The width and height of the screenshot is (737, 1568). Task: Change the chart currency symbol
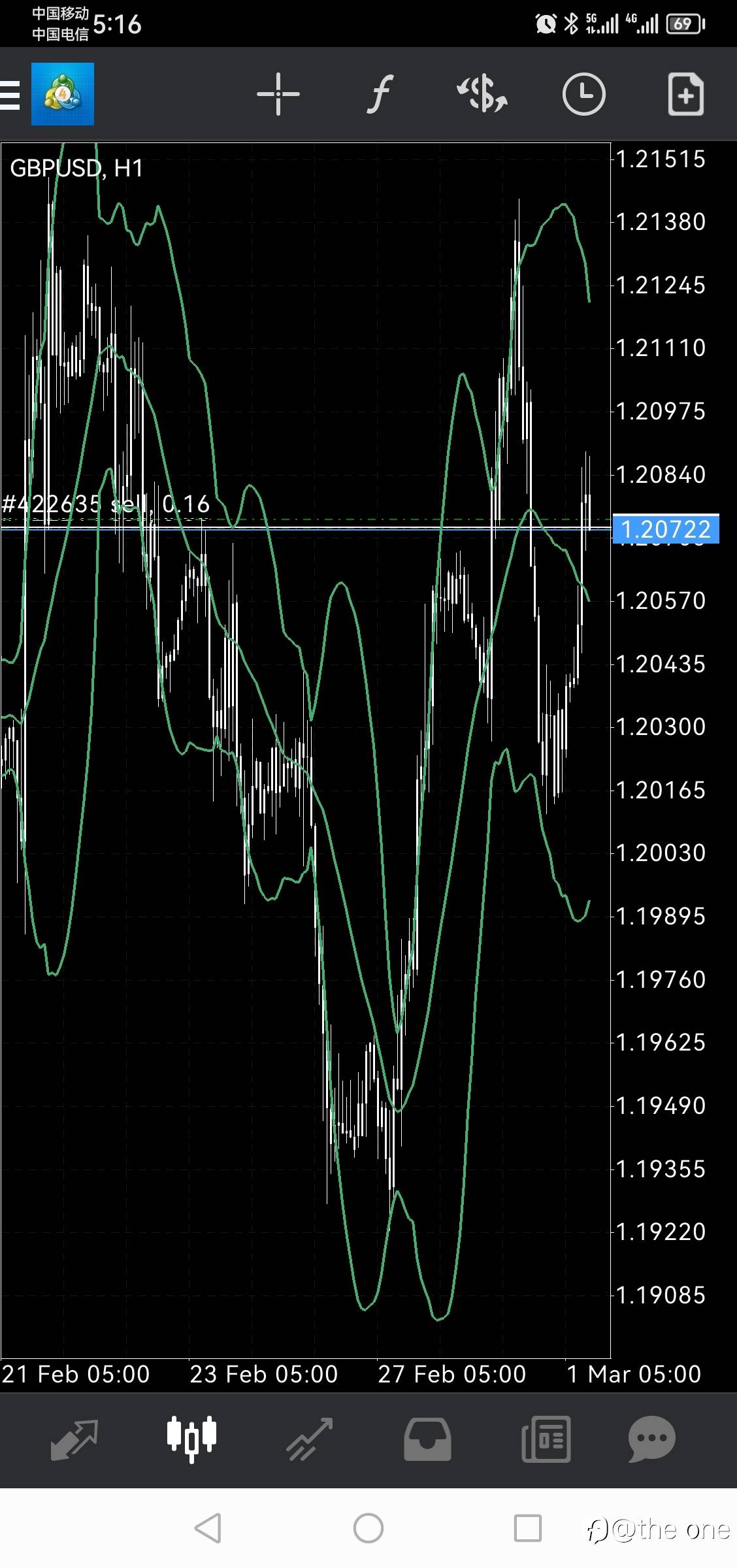[482, 95]
